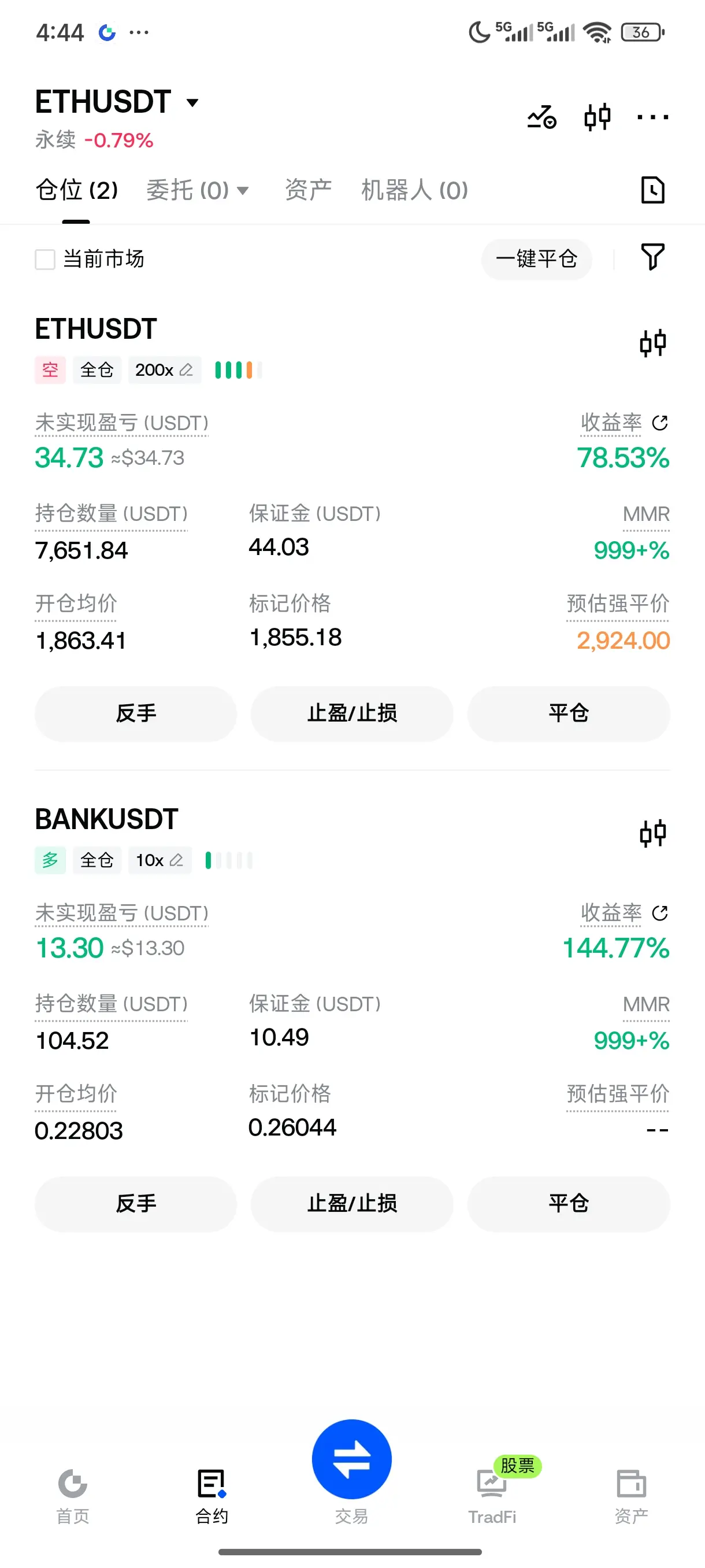The image size is (705, 1568).
Task: Open the top overflow menu
Action: point(652,116)
